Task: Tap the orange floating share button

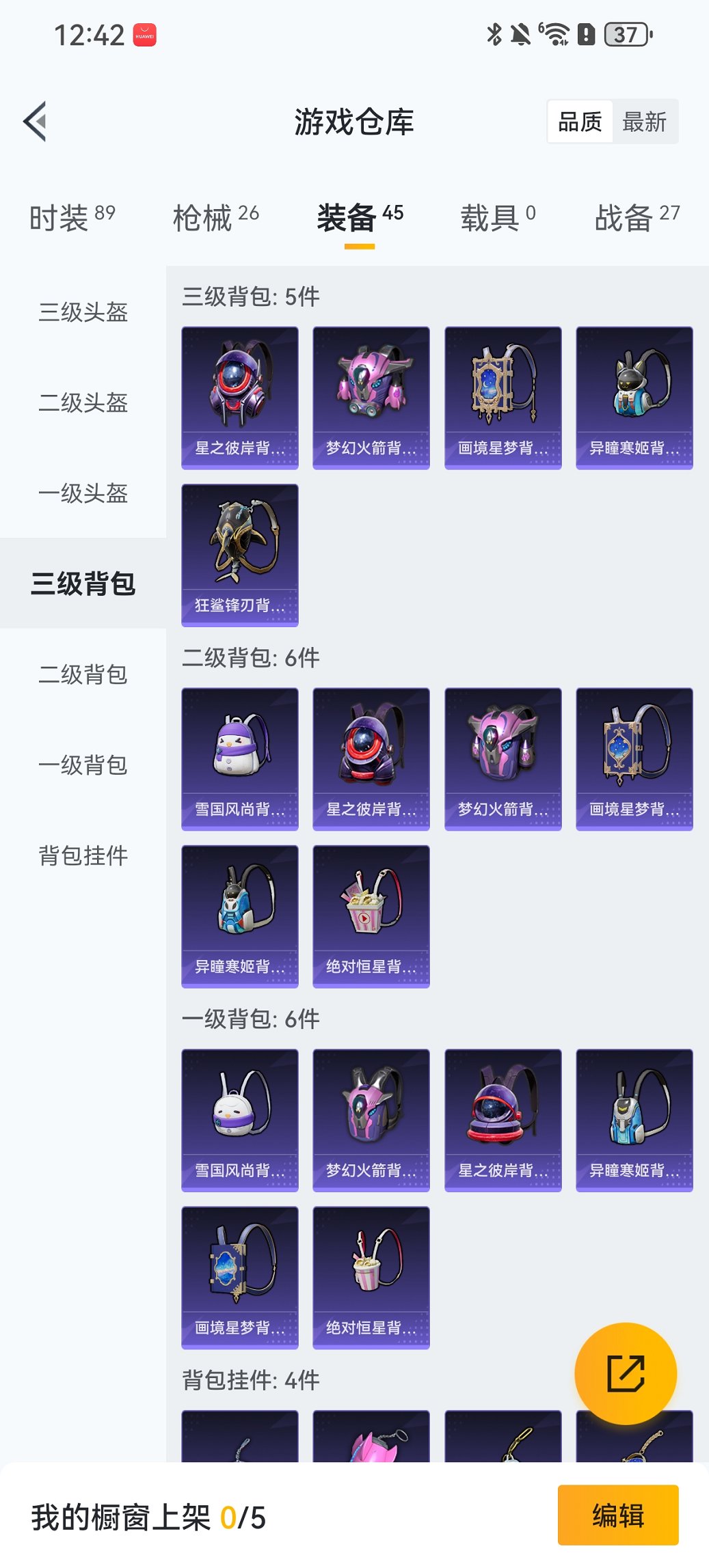Action: (x=626, y=1373)
